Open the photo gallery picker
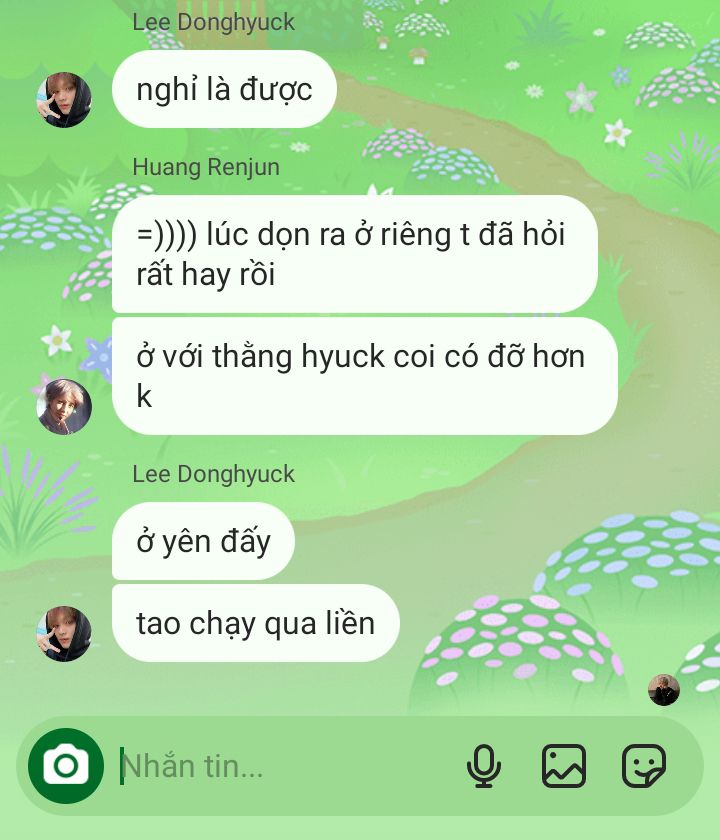The height and width of the screenshot is (840, 720). tap(564, 766)
